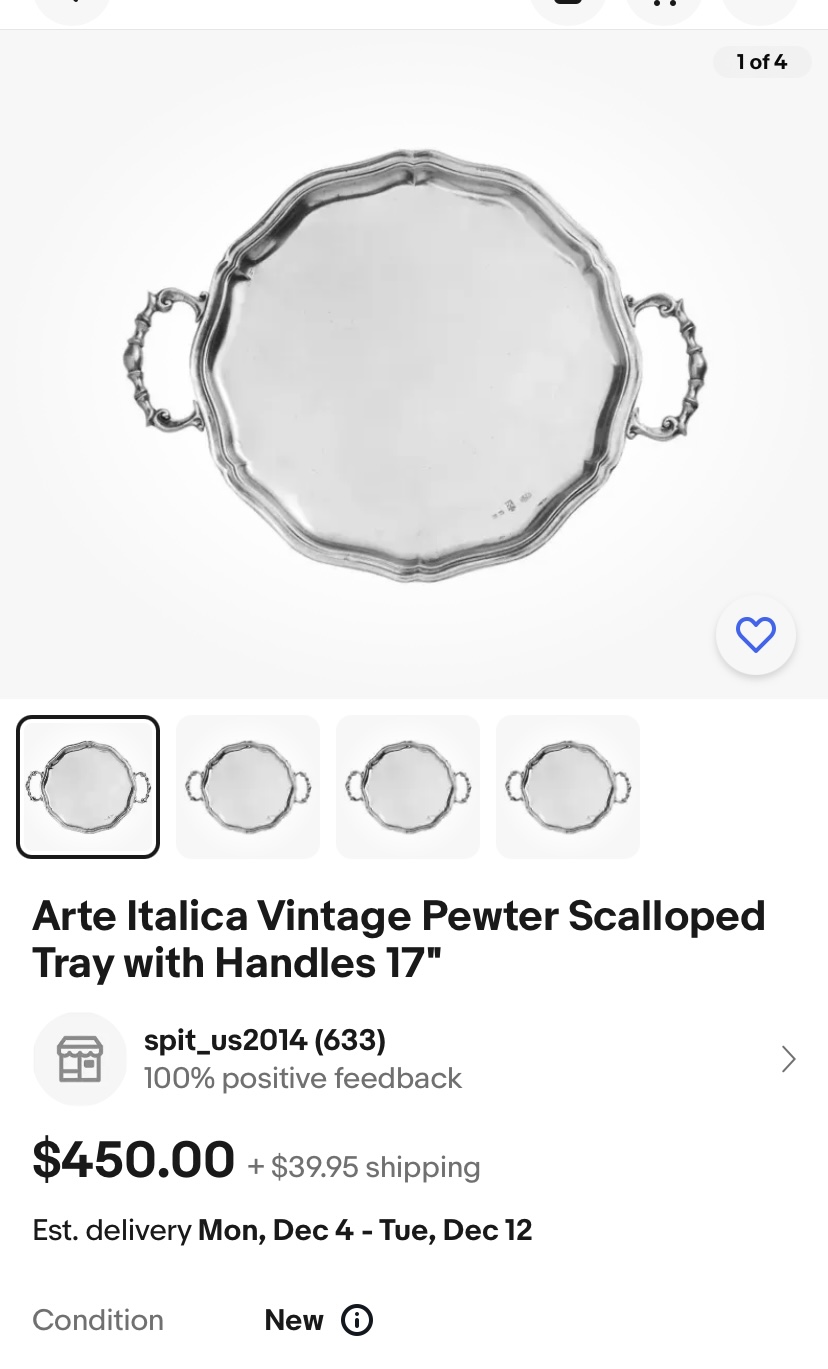
Task: Select the first image thumbnail
Action: pos(88,787)
